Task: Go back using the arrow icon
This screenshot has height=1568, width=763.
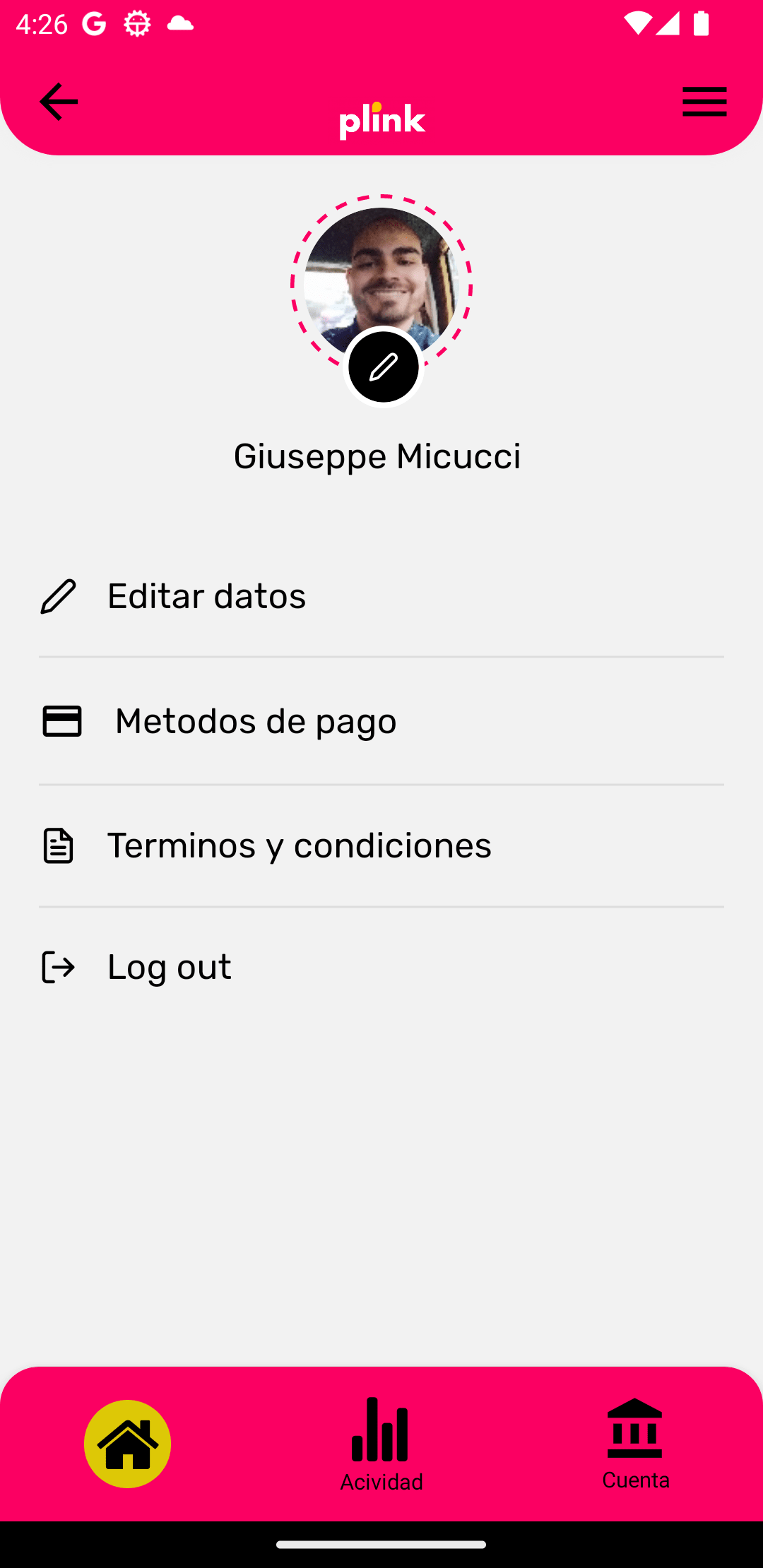Action: [x=59, y=102]
